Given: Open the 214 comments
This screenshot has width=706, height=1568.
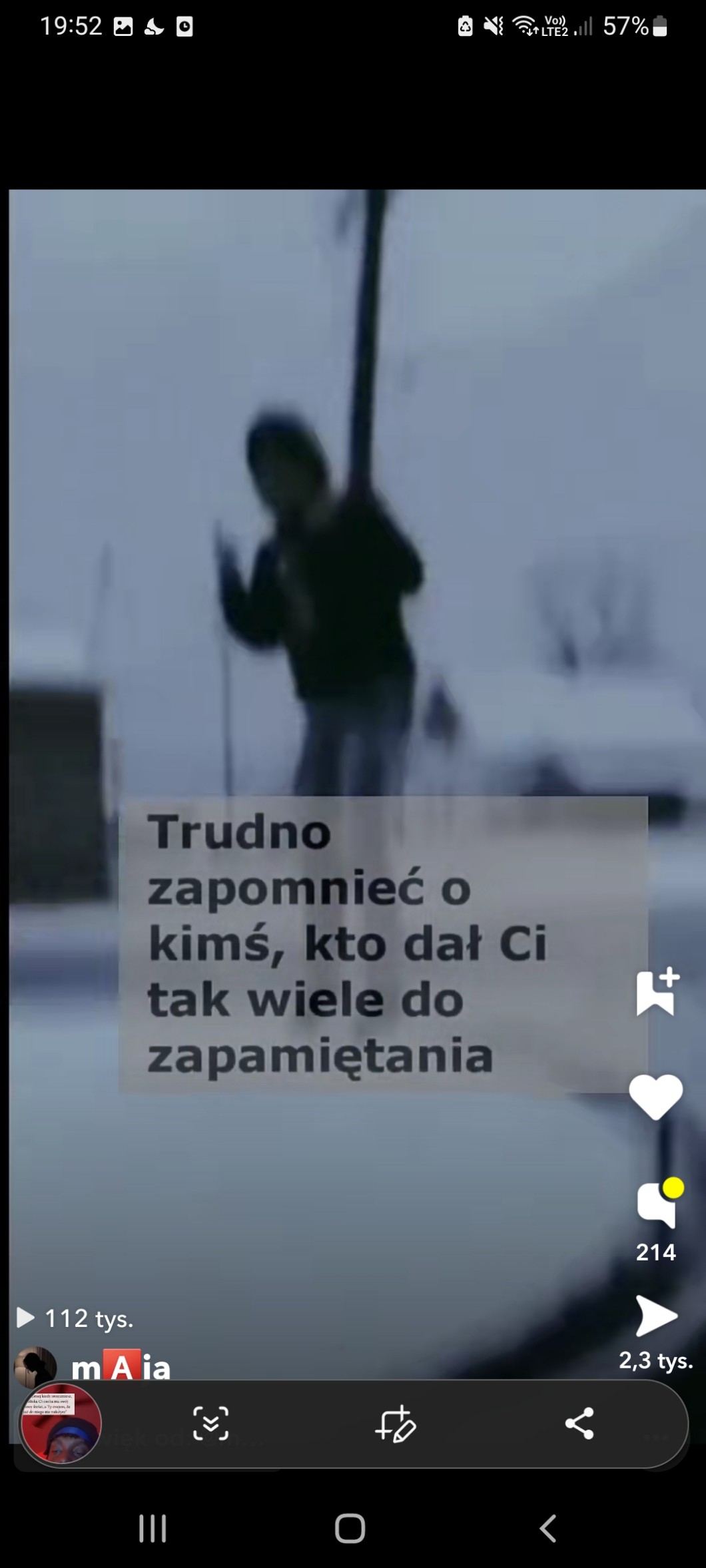Looking at the screenshot, I should 657,1206.
